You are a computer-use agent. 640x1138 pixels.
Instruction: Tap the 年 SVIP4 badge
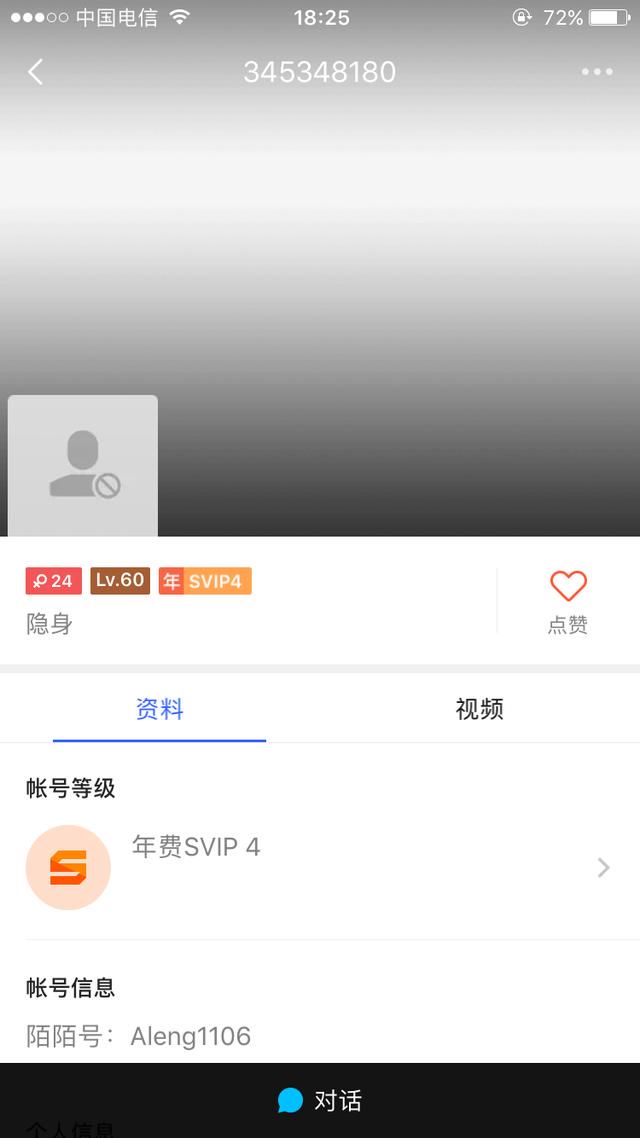pos(205,581)
